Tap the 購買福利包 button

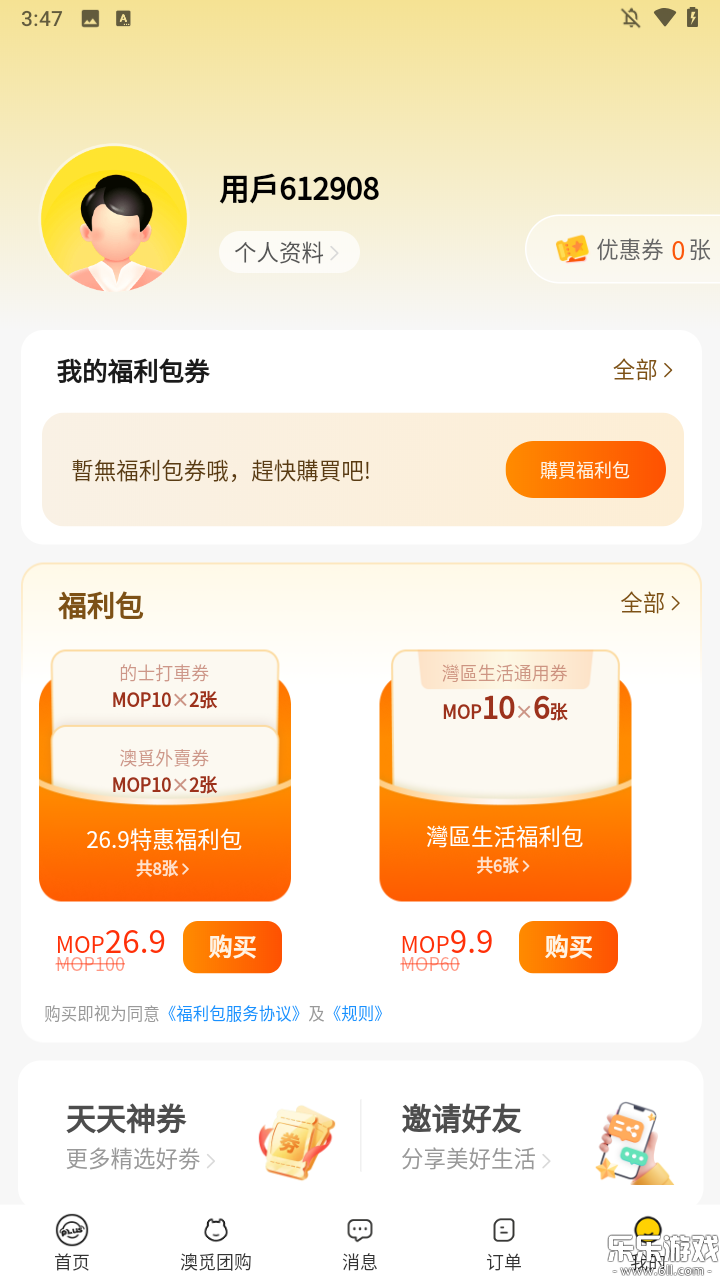click(585, 470)
